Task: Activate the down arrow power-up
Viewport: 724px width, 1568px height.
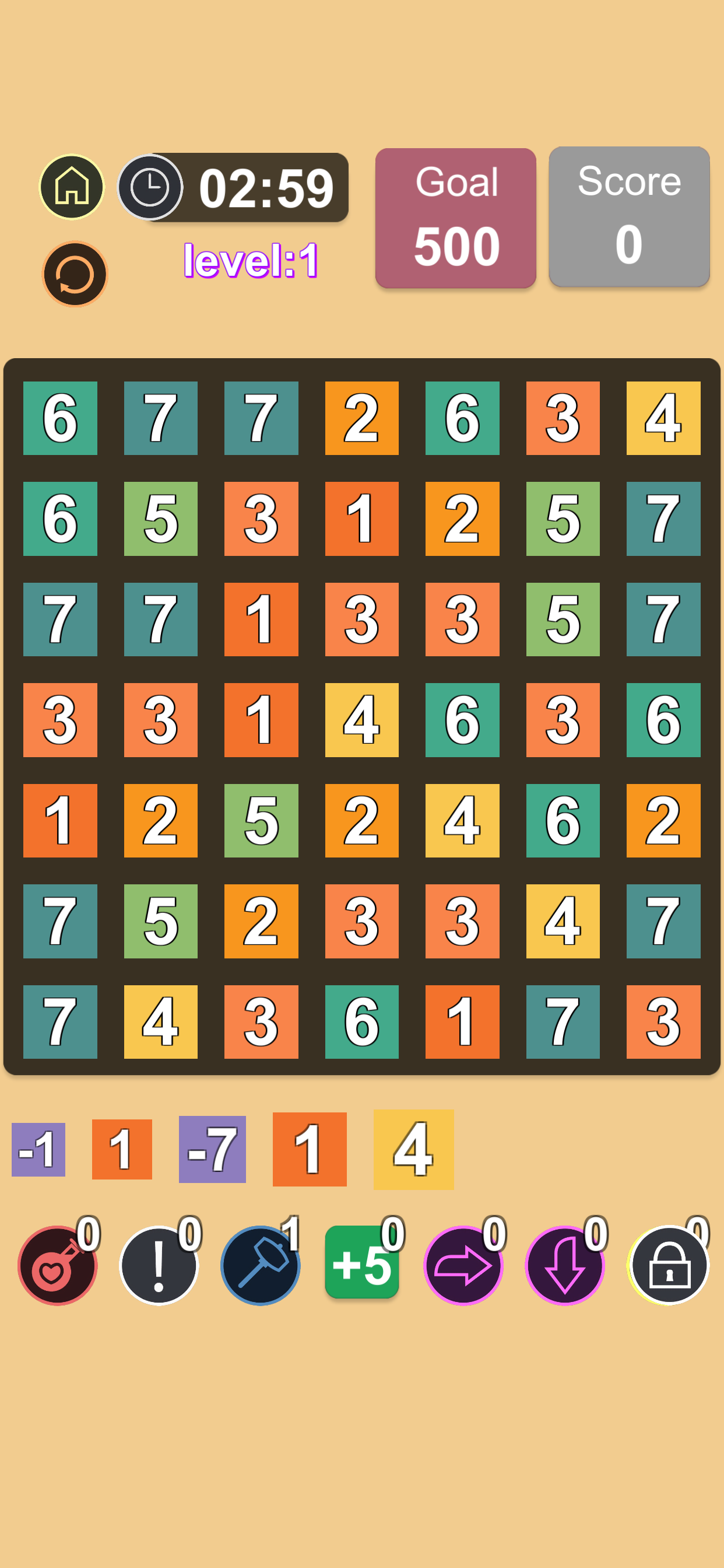Action: [x=565, y=1265]
